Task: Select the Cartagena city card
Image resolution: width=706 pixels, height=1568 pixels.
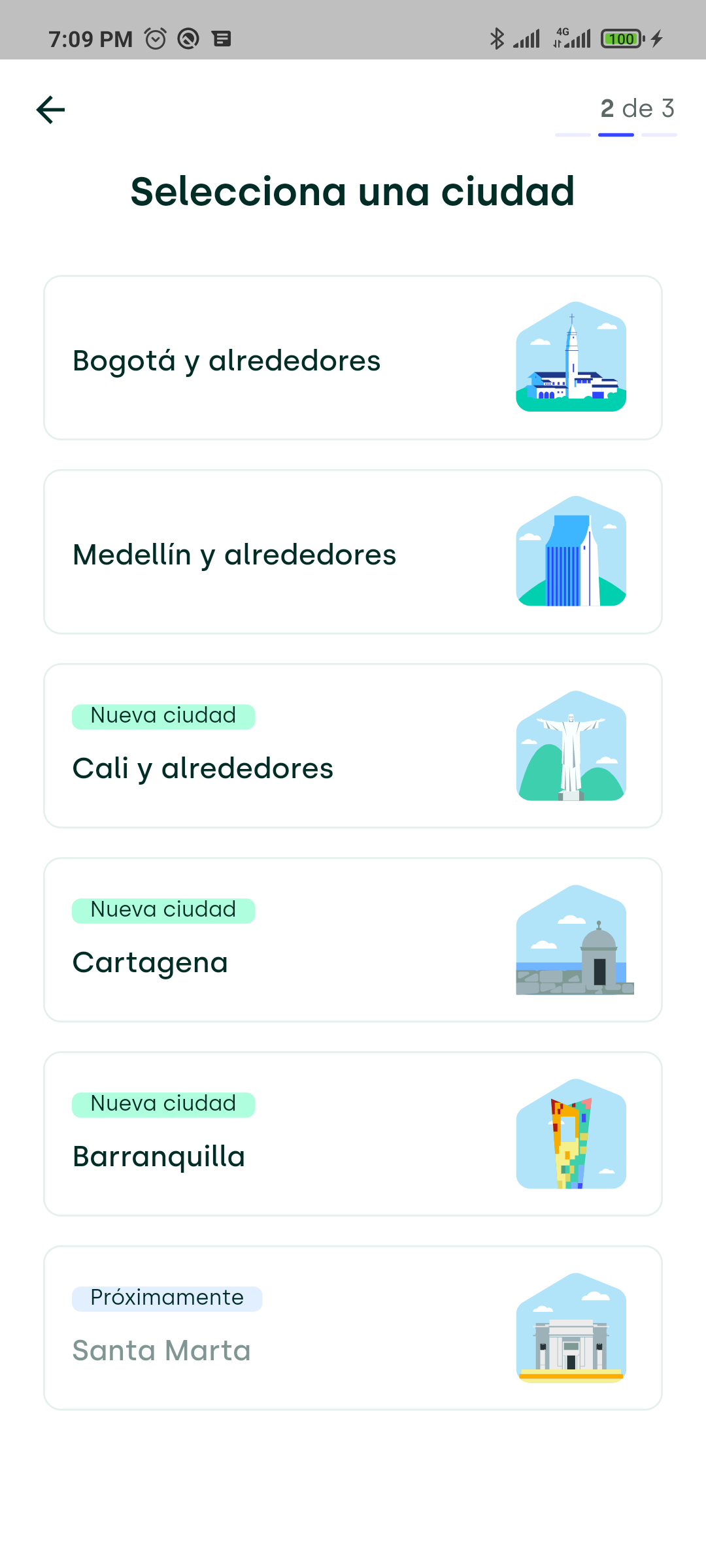Action: coord(353,939)
